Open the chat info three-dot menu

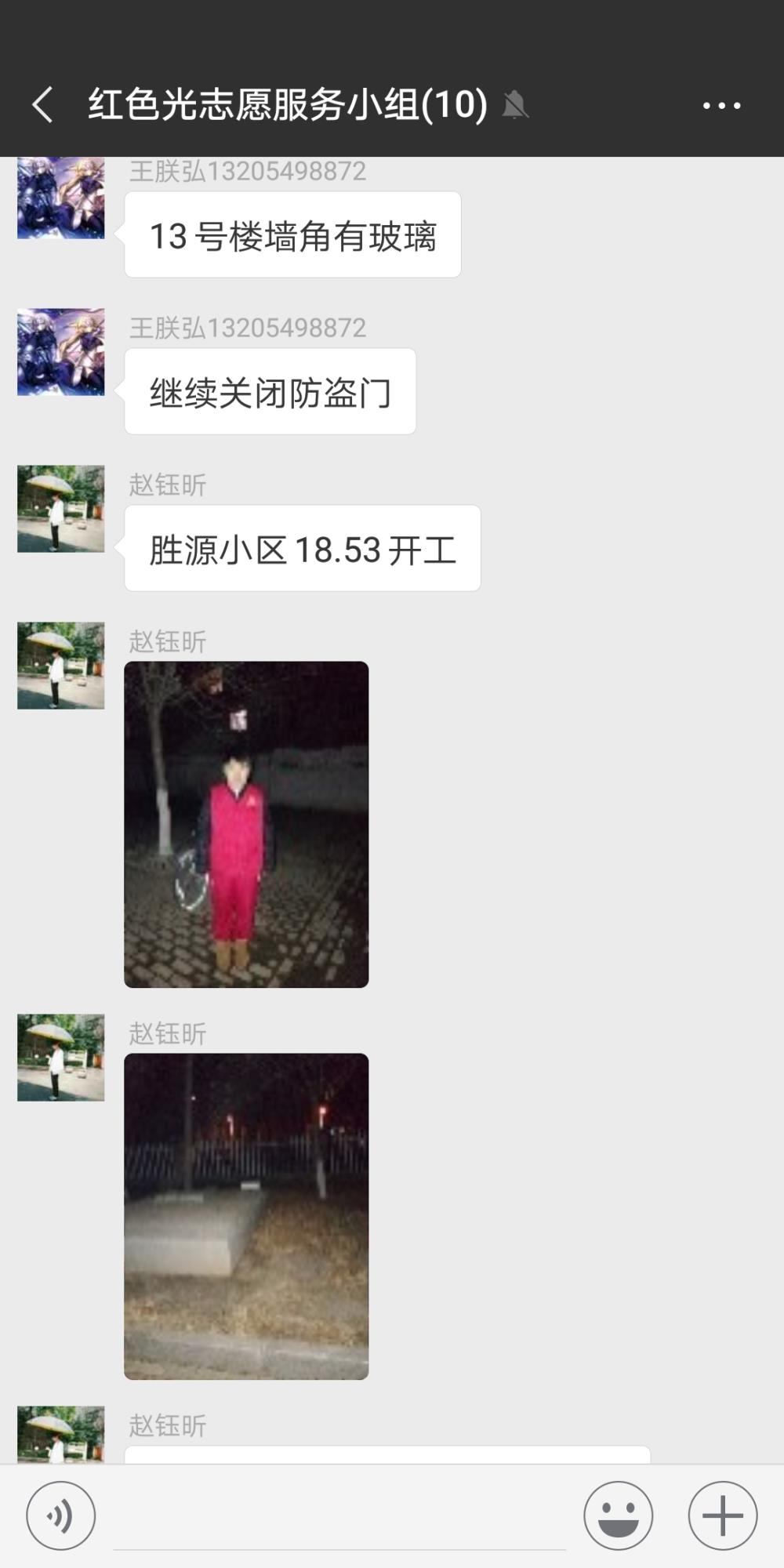tap(721, 105)
